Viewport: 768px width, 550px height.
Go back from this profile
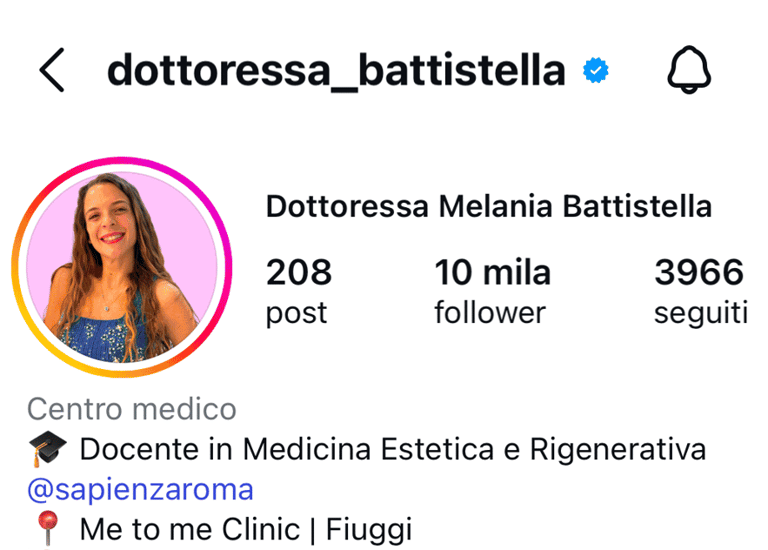point(52,71)
